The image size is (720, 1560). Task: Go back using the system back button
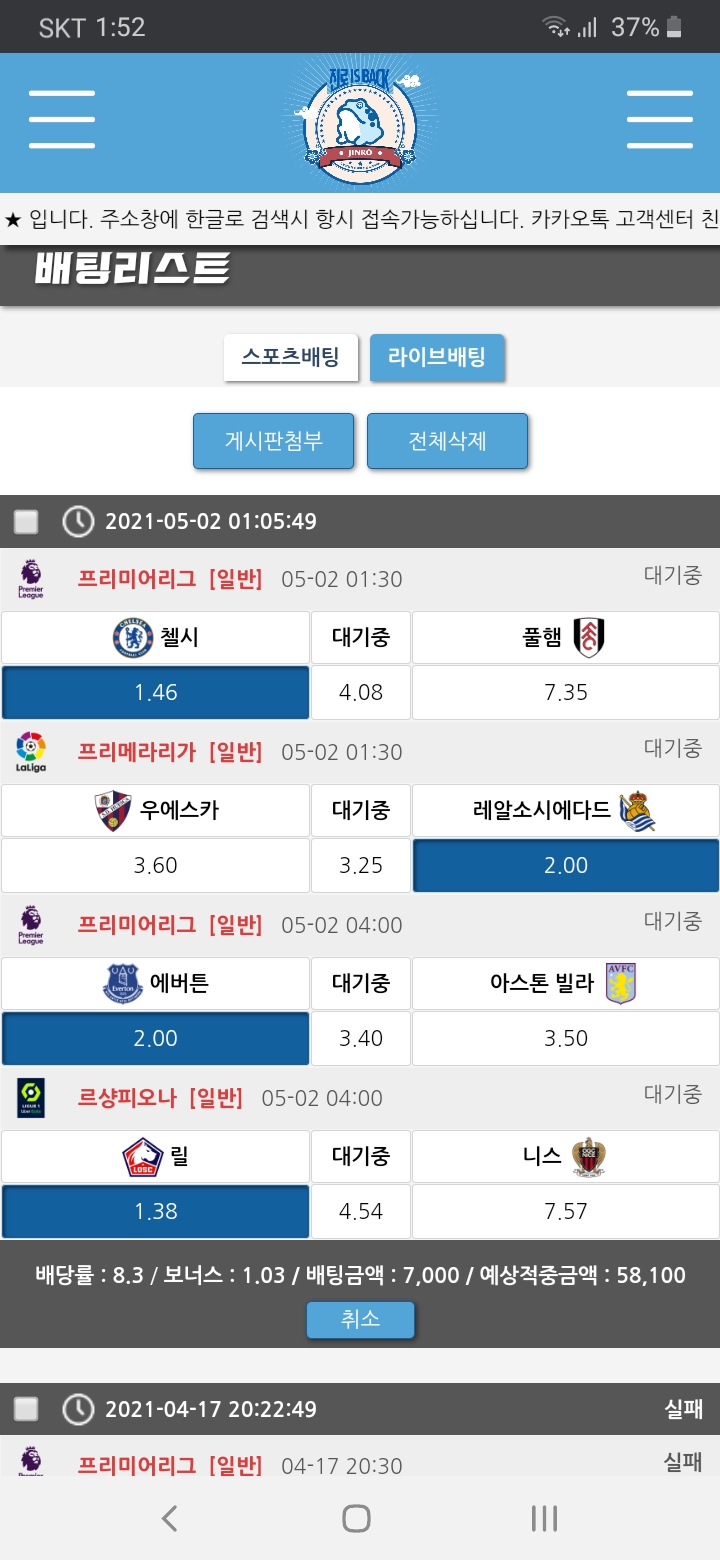pyautogui.click(x=170, y=1519)
